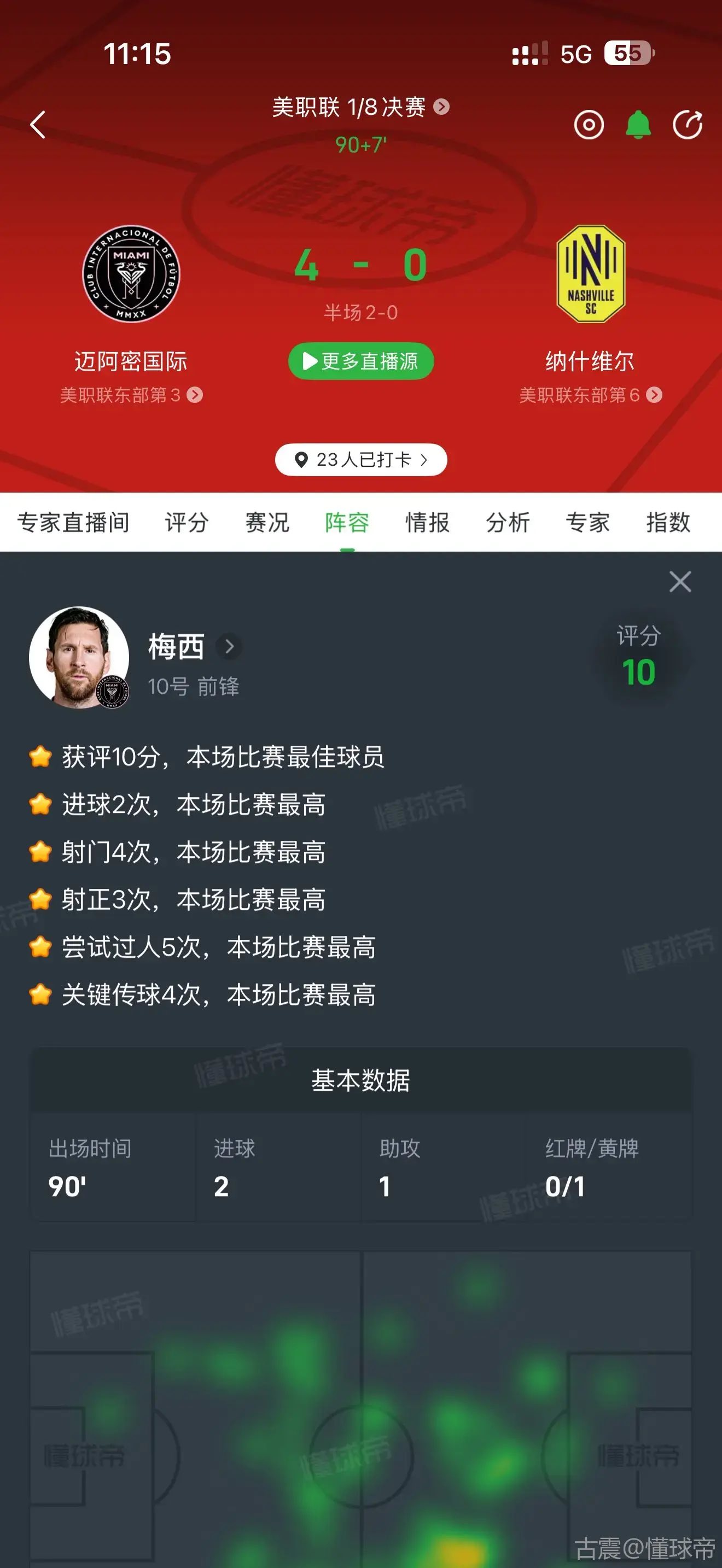Open the 美职联 1/8决赛 competition link
Screen dimensions: 722x1568
[x=360, y=107]
